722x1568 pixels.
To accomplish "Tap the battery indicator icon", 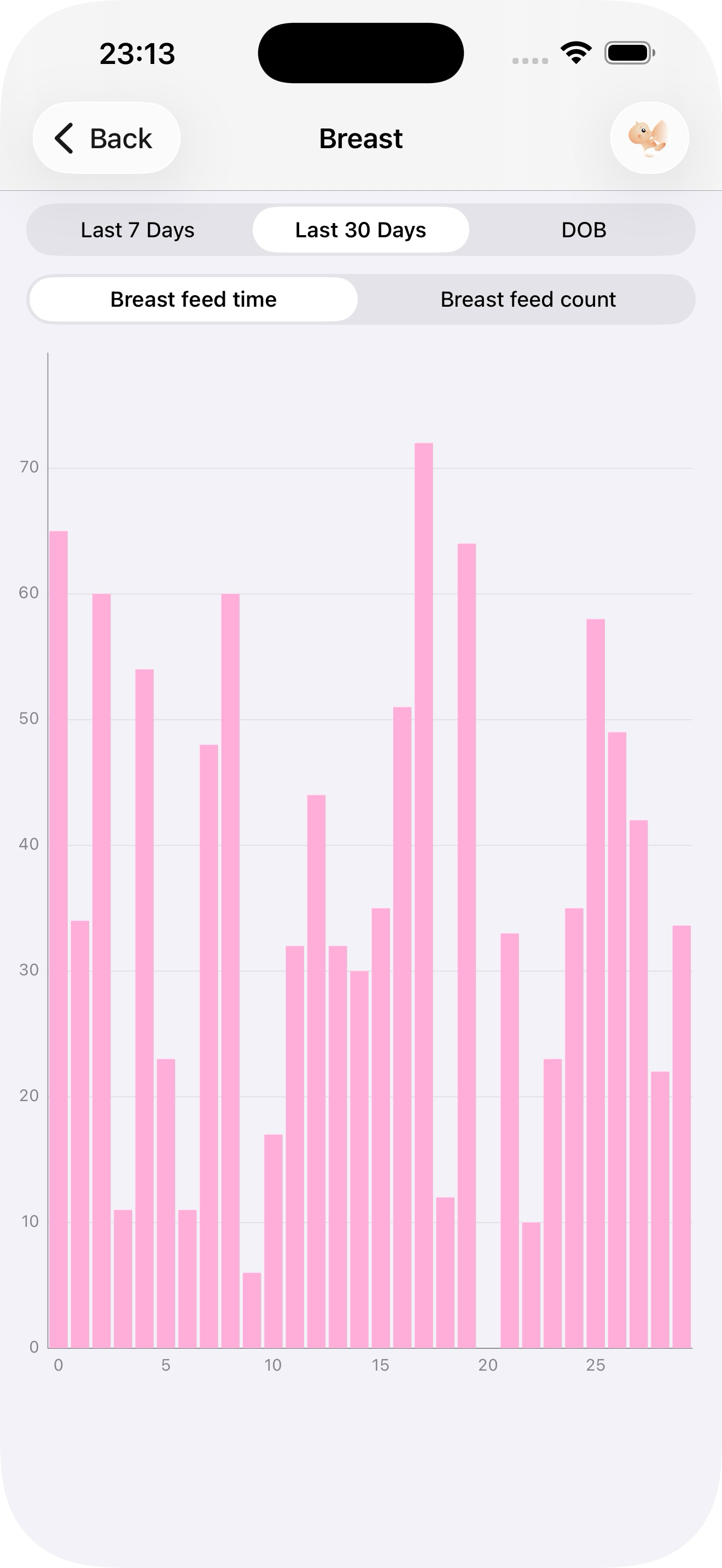I will point(627,54).
